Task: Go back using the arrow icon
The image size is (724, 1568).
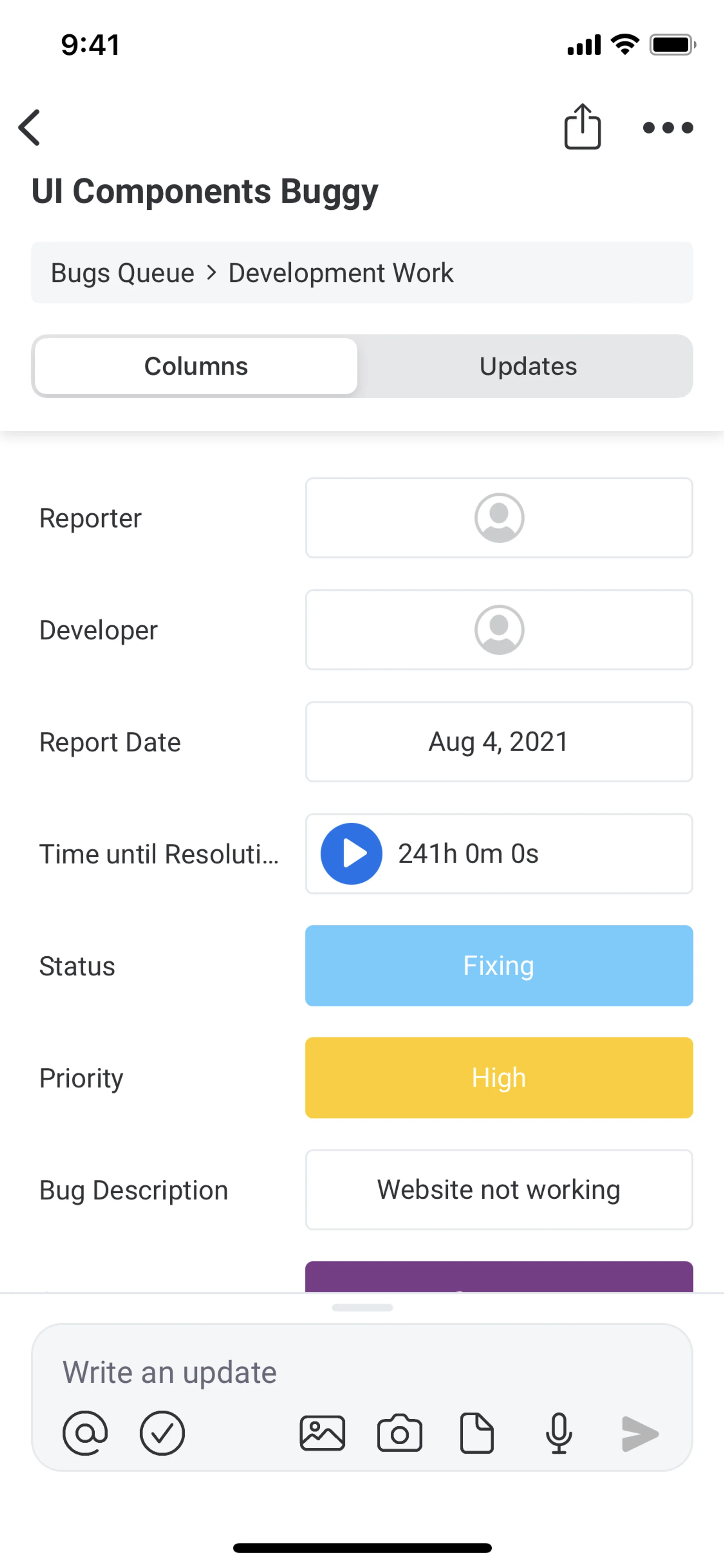Action: click(x=29, y=127)
